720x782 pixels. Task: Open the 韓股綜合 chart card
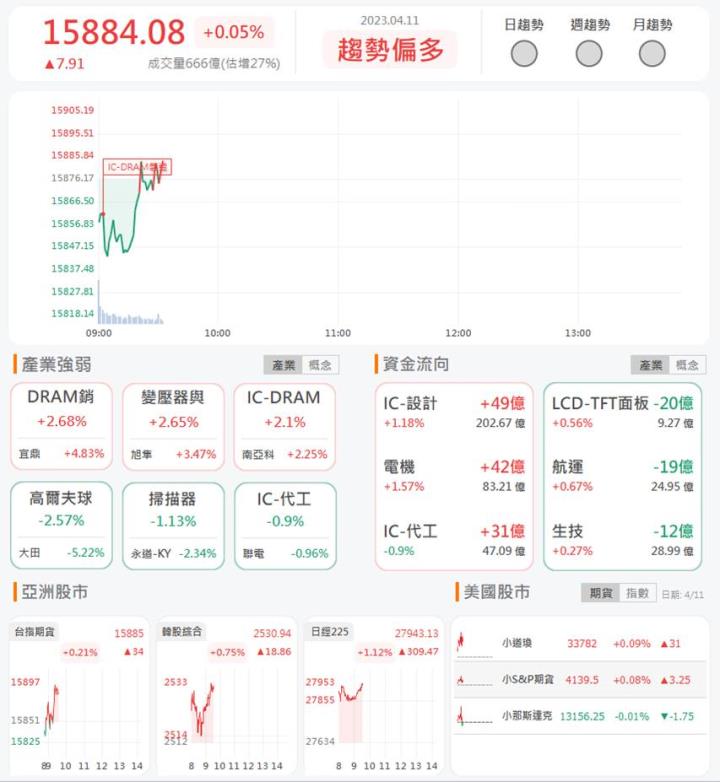pos(225,695)
